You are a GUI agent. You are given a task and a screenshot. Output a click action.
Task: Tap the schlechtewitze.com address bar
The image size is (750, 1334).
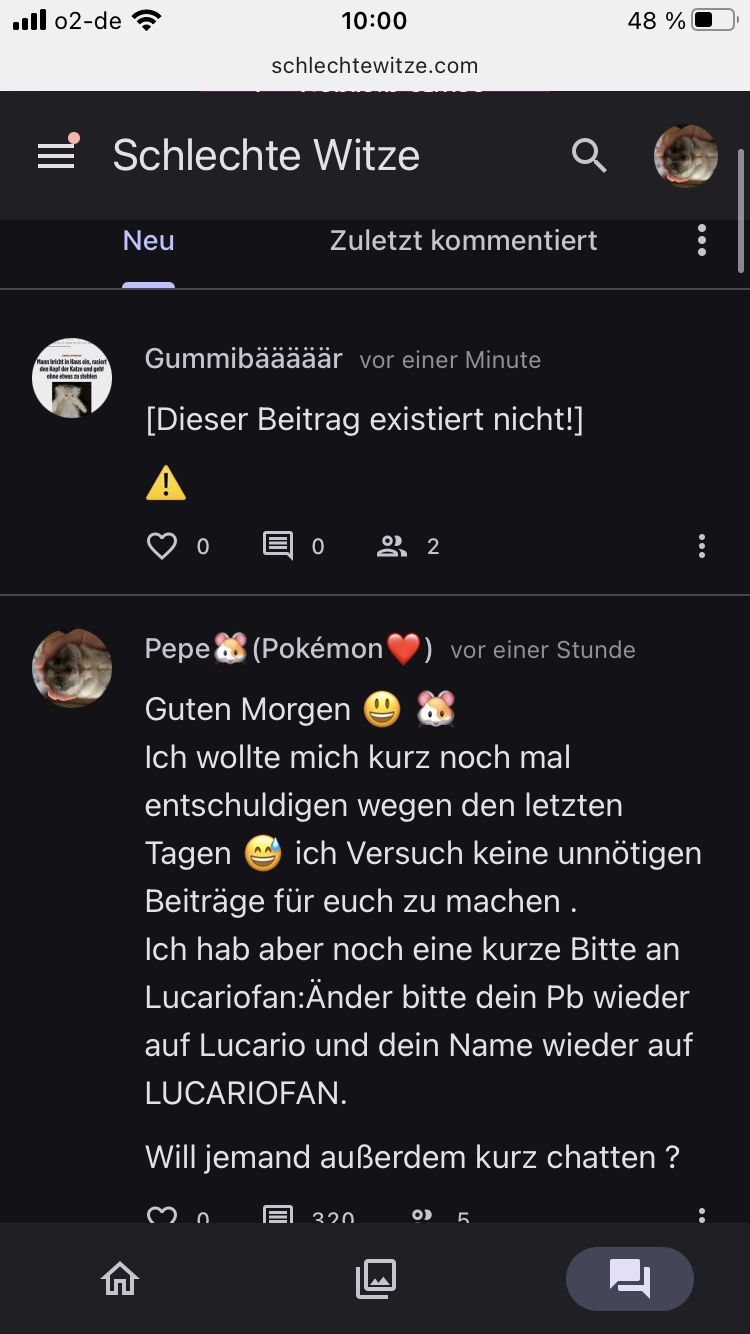coord(375,66)
